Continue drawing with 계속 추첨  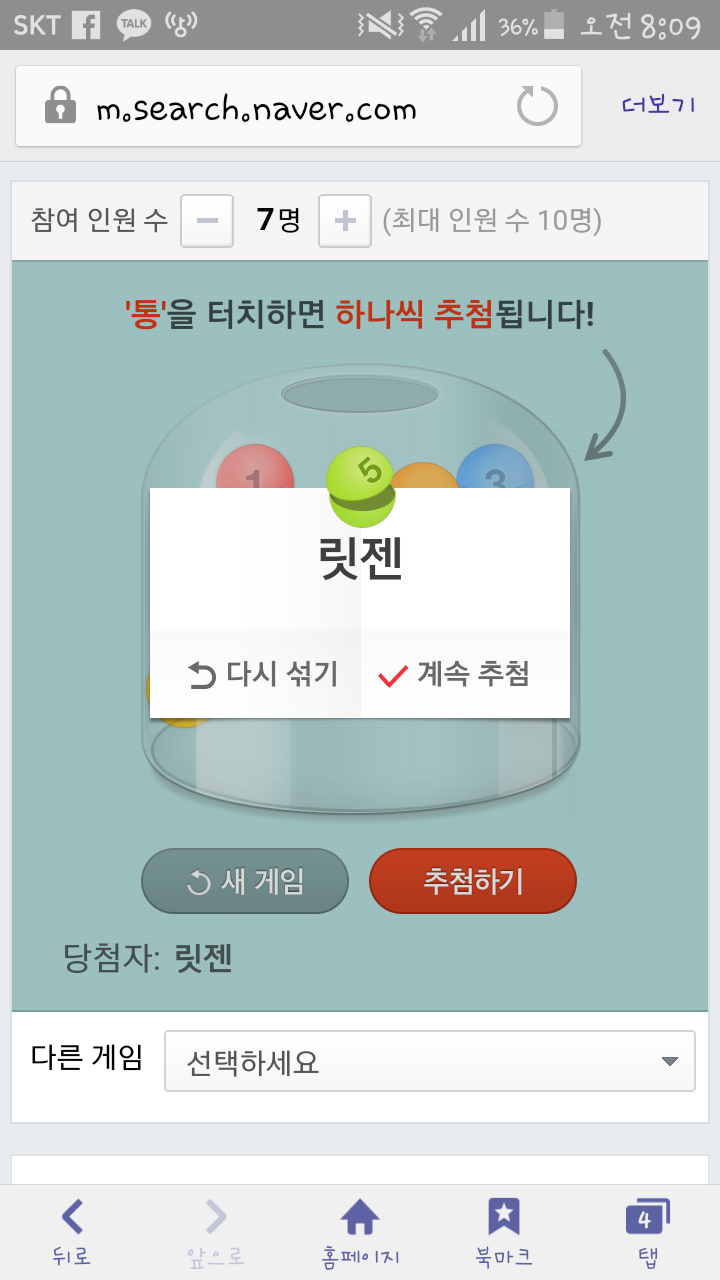tap(454, 675)
